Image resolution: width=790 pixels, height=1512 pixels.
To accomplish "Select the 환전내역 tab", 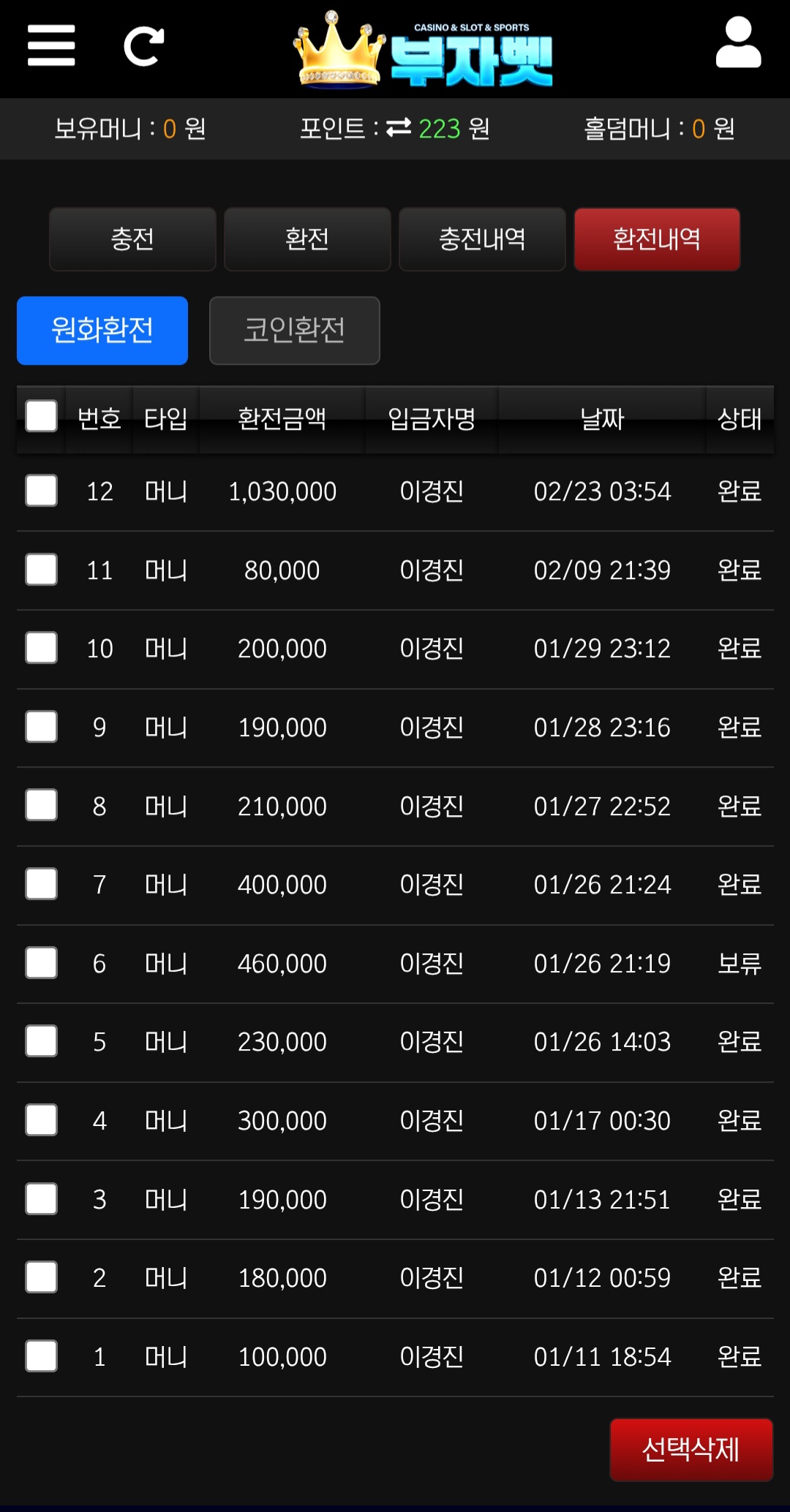I will click(x=657, y=239).
